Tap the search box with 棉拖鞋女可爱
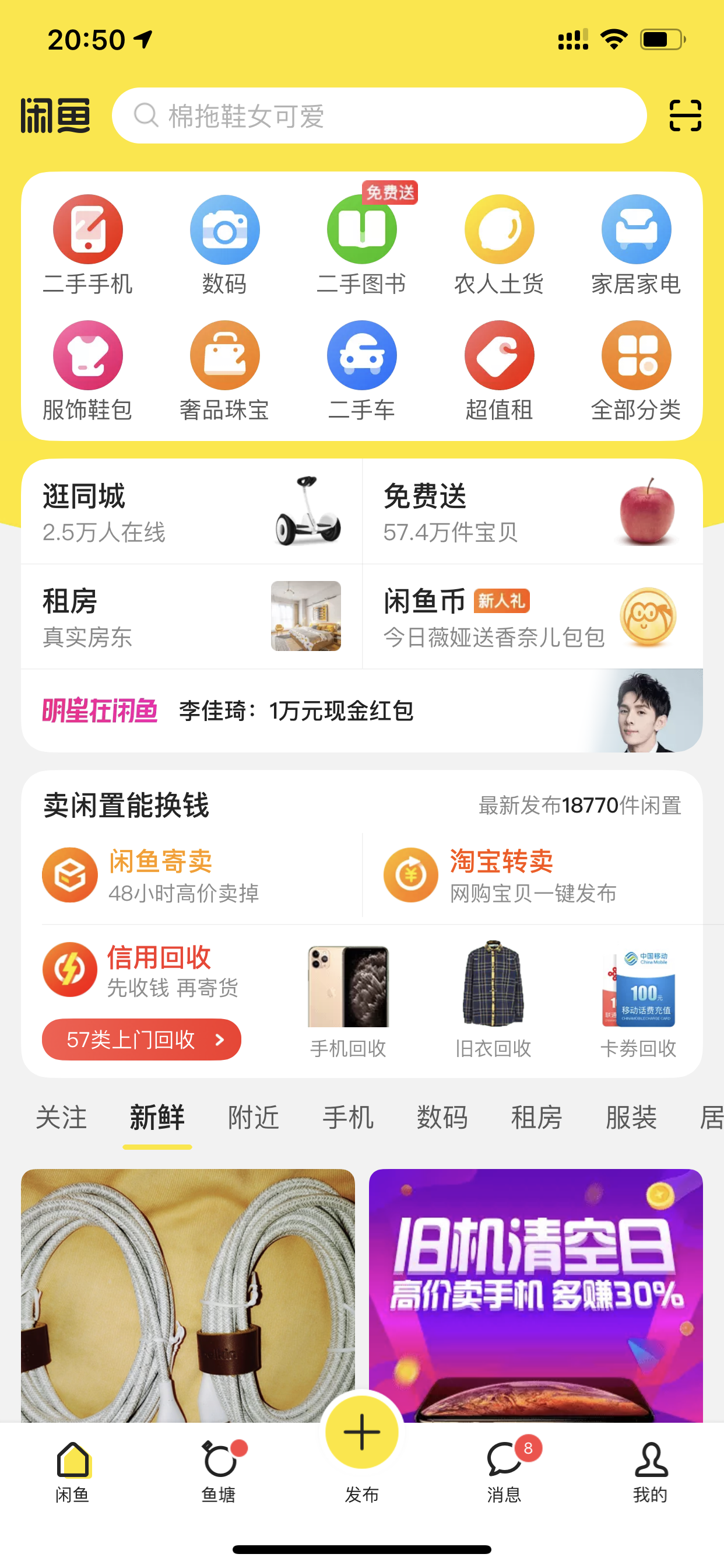The height and width of the screenshot is (1568, 724). coord(378,116)
